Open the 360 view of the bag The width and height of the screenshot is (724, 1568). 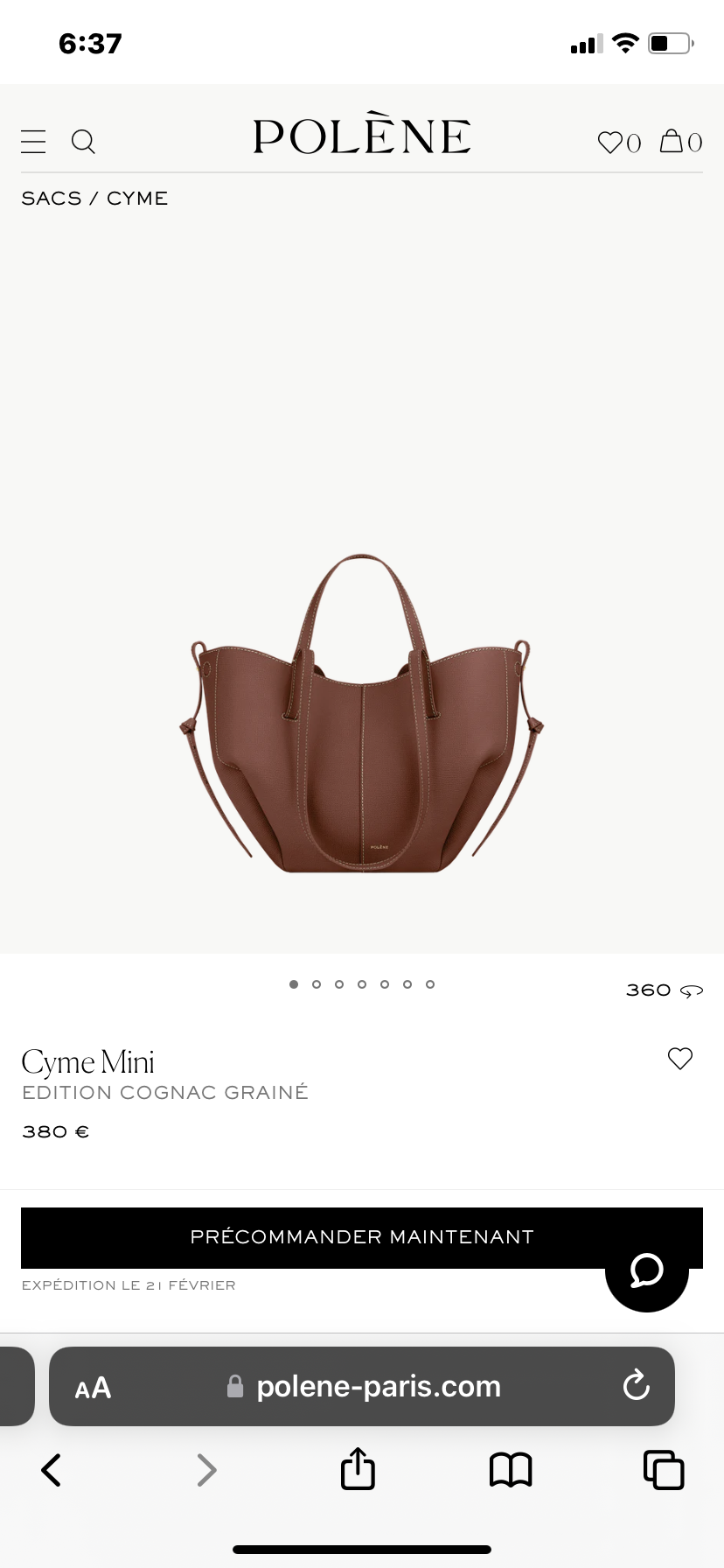pos(665,990)
